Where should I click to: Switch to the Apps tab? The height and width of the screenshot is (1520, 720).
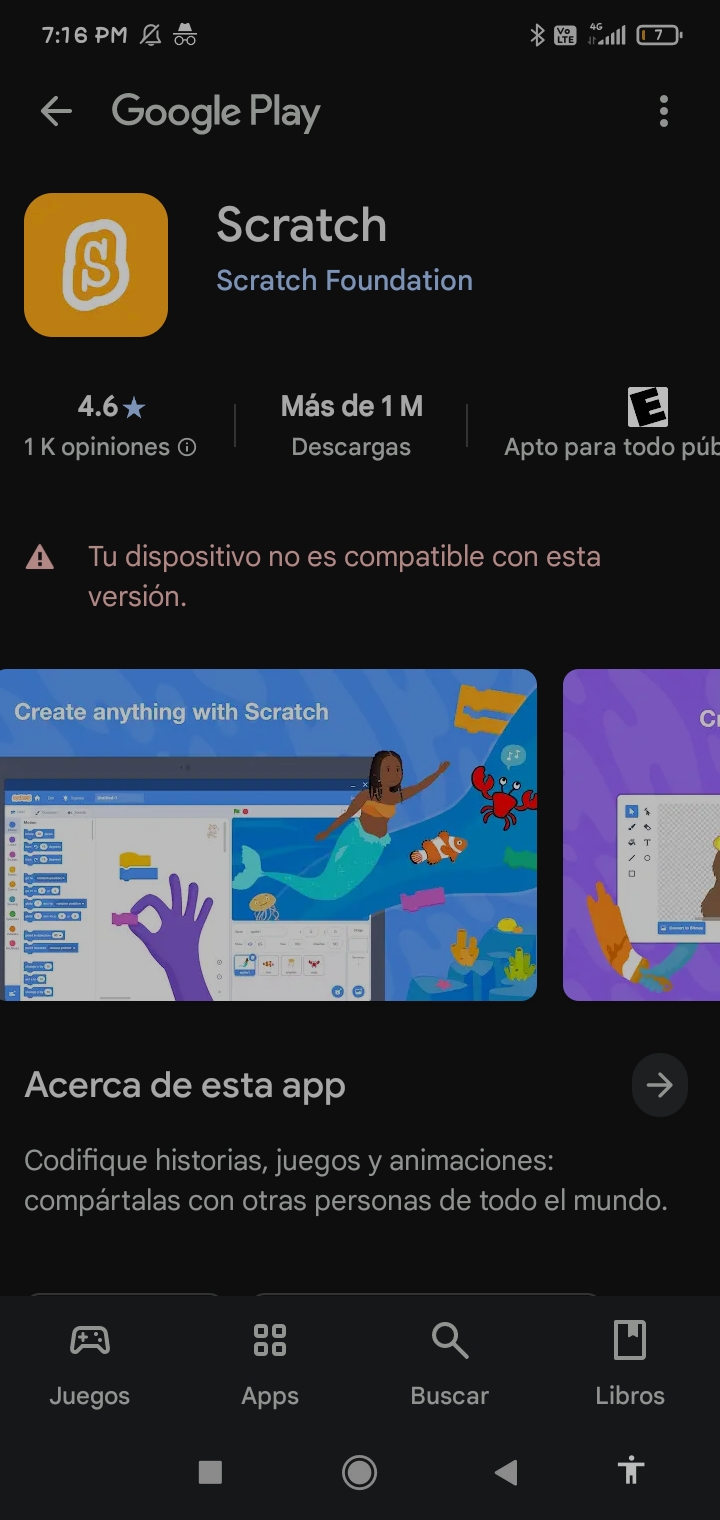pyautogui.click(x=270, y=1362)
